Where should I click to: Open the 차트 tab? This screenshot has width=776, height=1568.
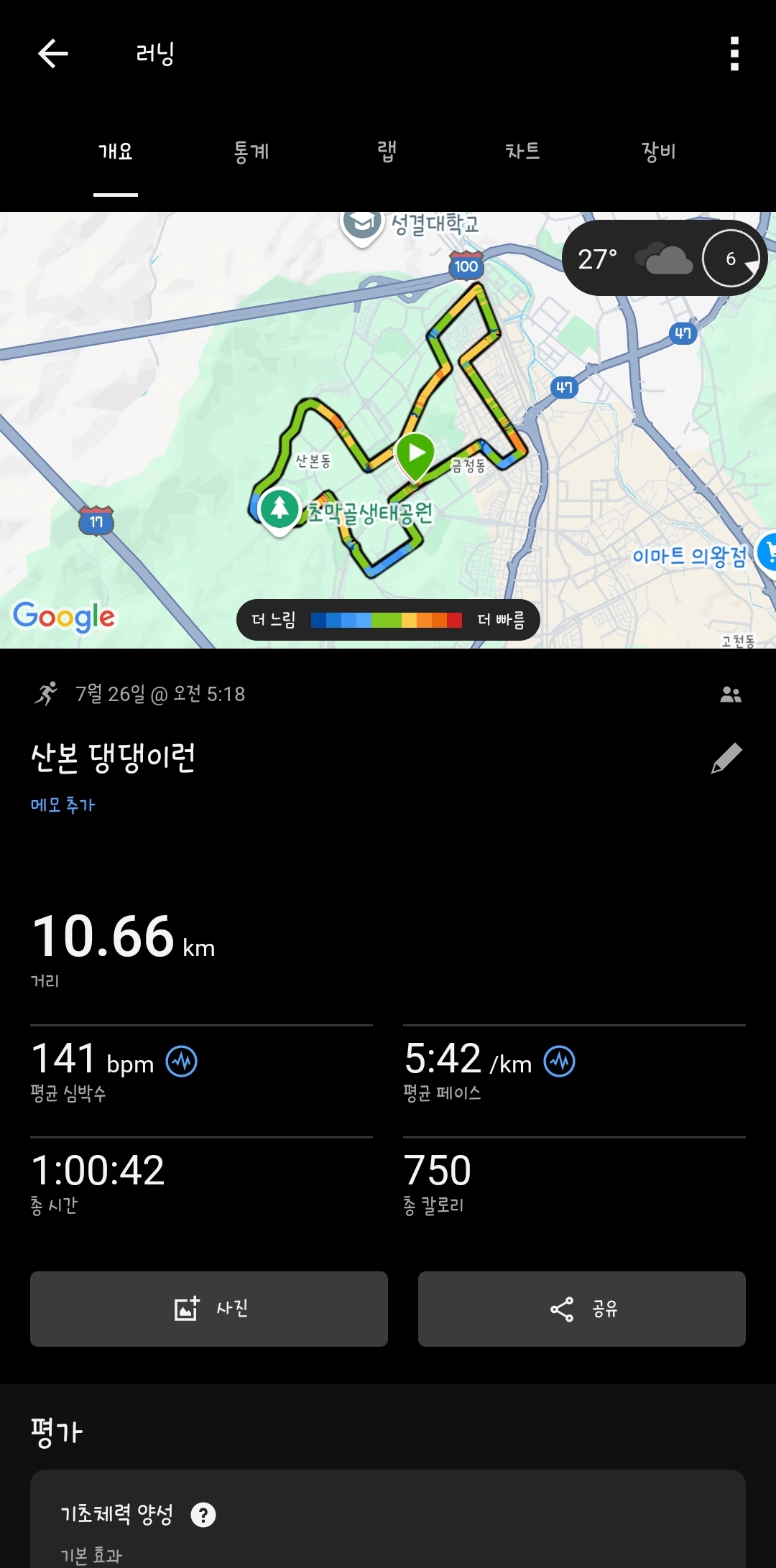pos(522,152)
